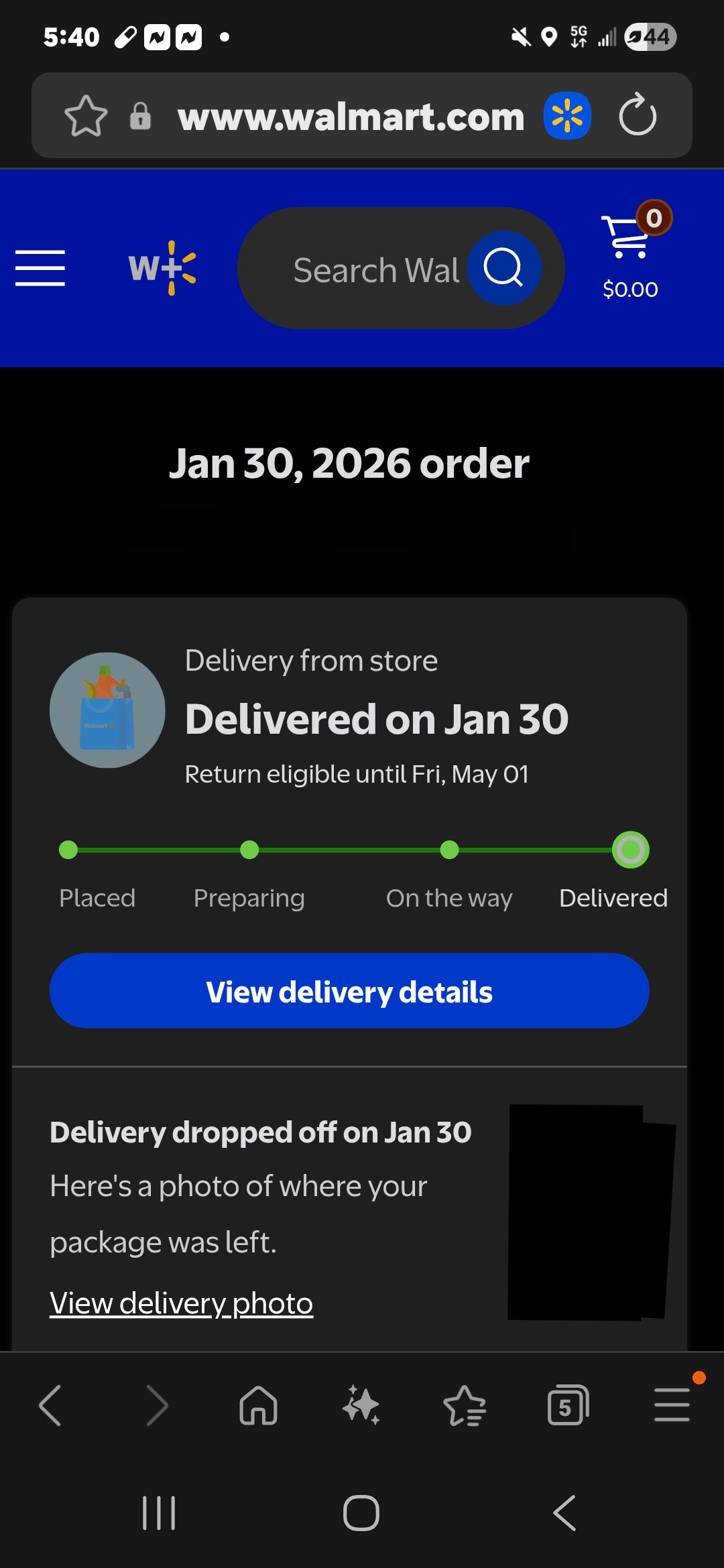Open the browser tools menu

coord(672,1405)
